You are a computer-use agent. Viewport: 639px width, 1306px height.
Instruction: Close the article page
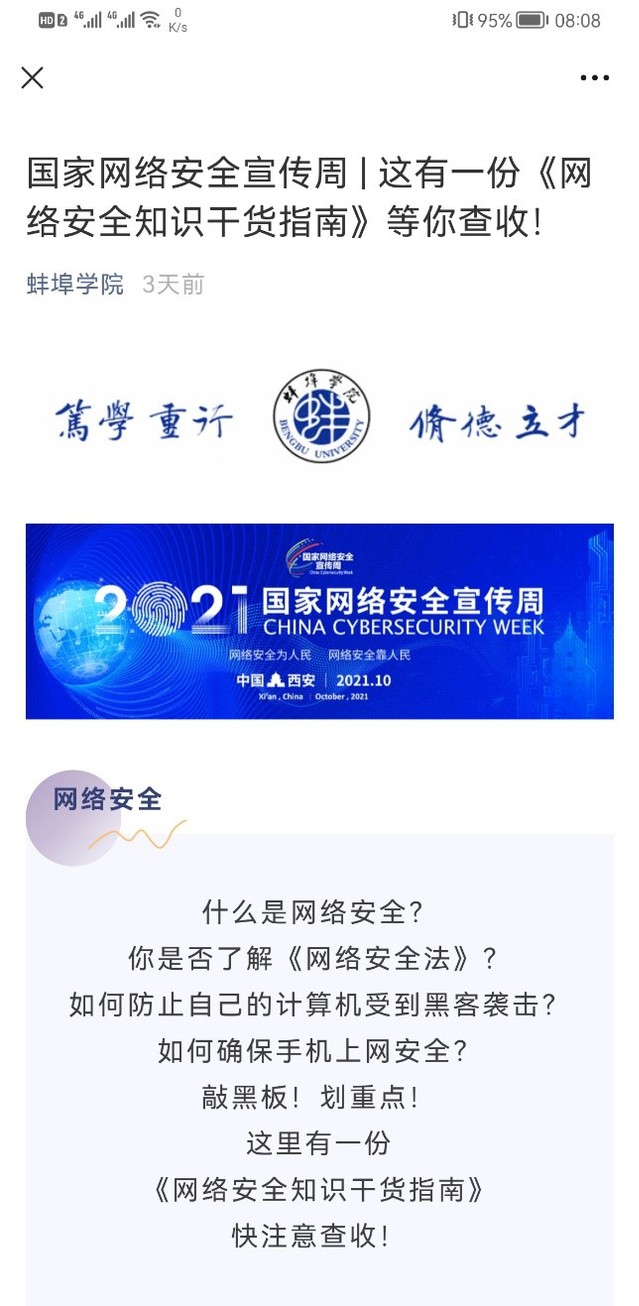pos(33,78)
